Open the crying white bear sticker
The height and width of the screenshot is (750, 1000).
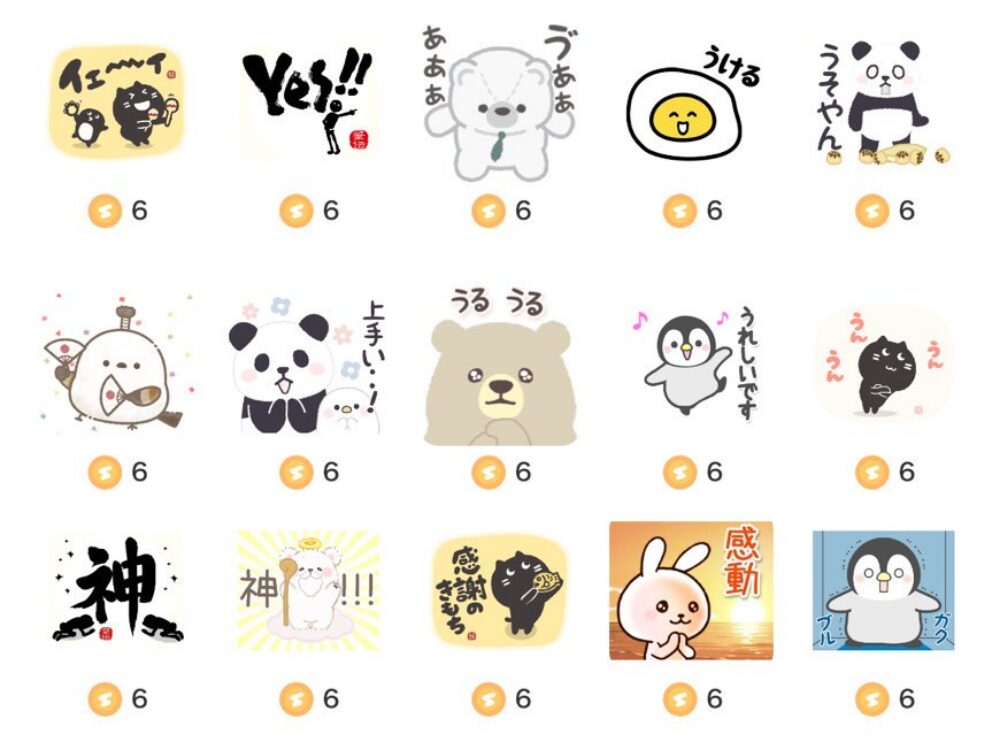(x=500, y=100)
